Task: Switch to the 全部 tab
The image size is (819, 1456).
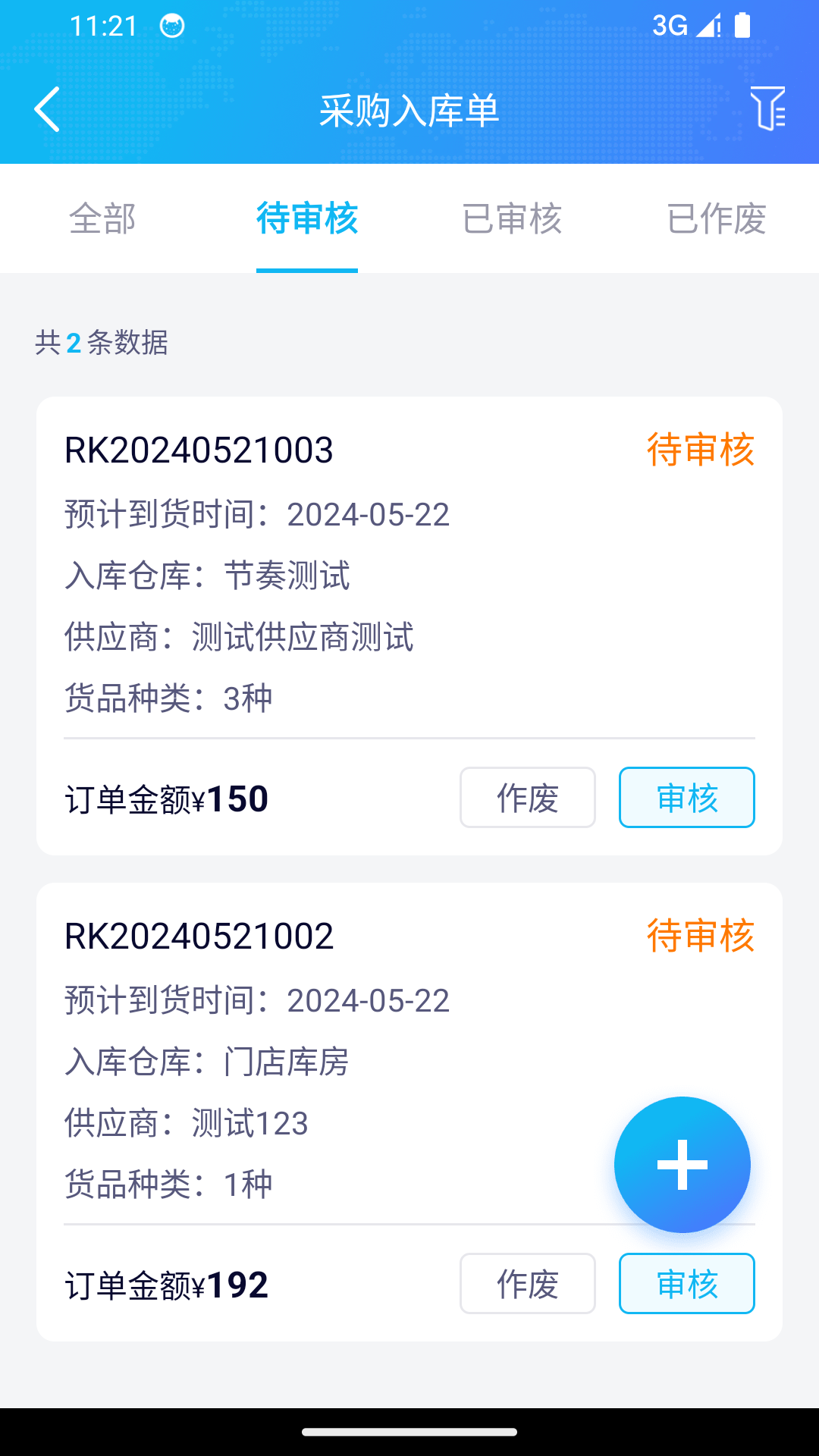Action: click(102, 219)
